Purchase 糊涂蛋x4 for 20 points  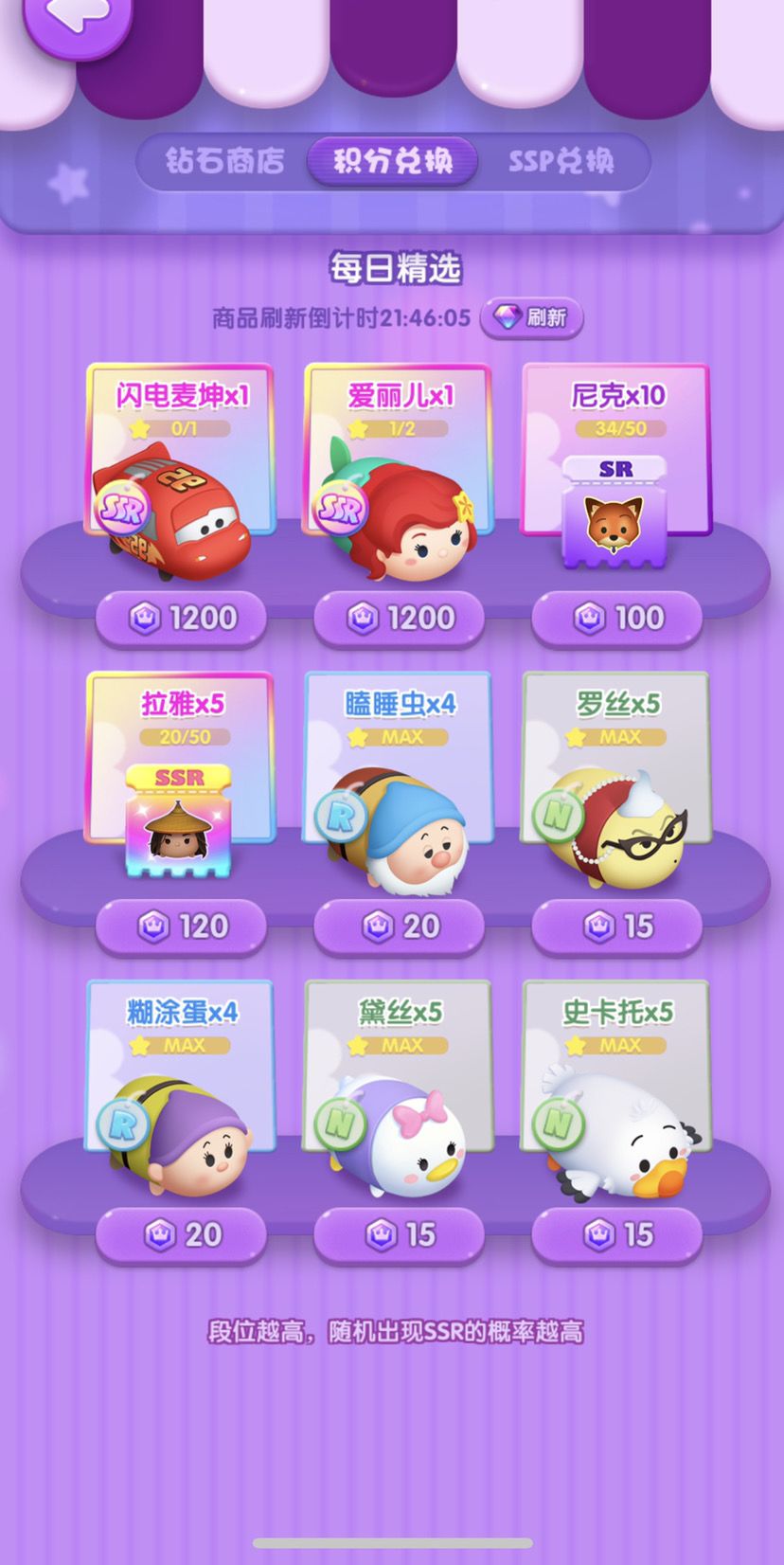[x=181, y=1235]
